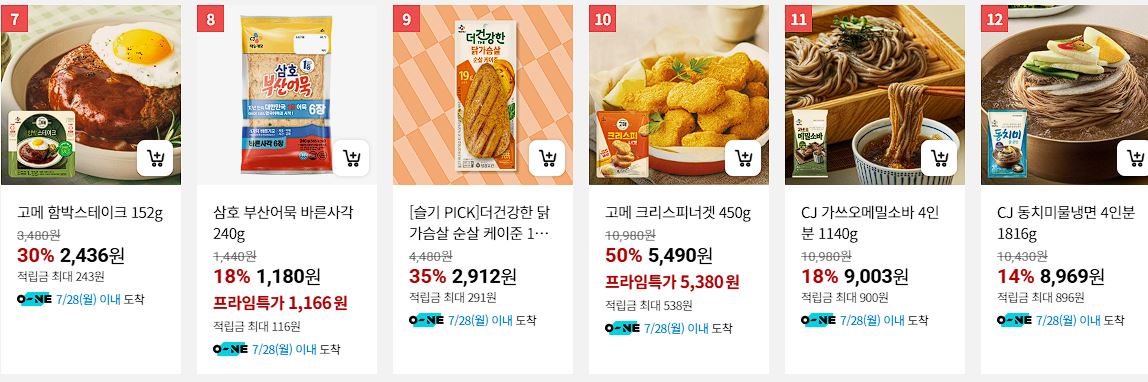
Task: View the 더건강한 닭가슴살 순살 케이준 item
Action: 480,223
